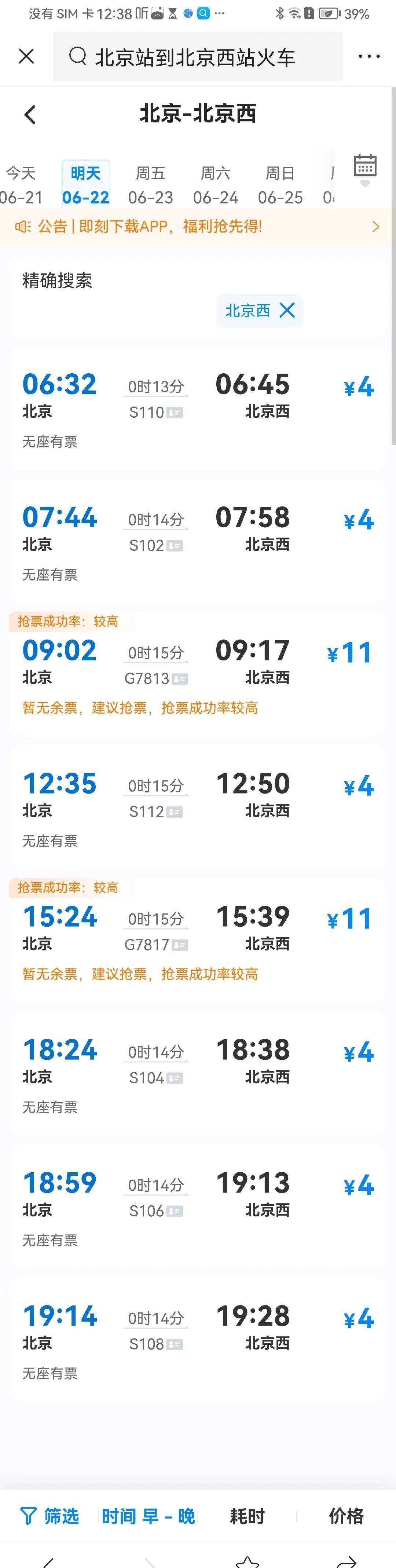Open the 筛选 filter options
The image size is (396, 1568).
tap(50, 1515)
